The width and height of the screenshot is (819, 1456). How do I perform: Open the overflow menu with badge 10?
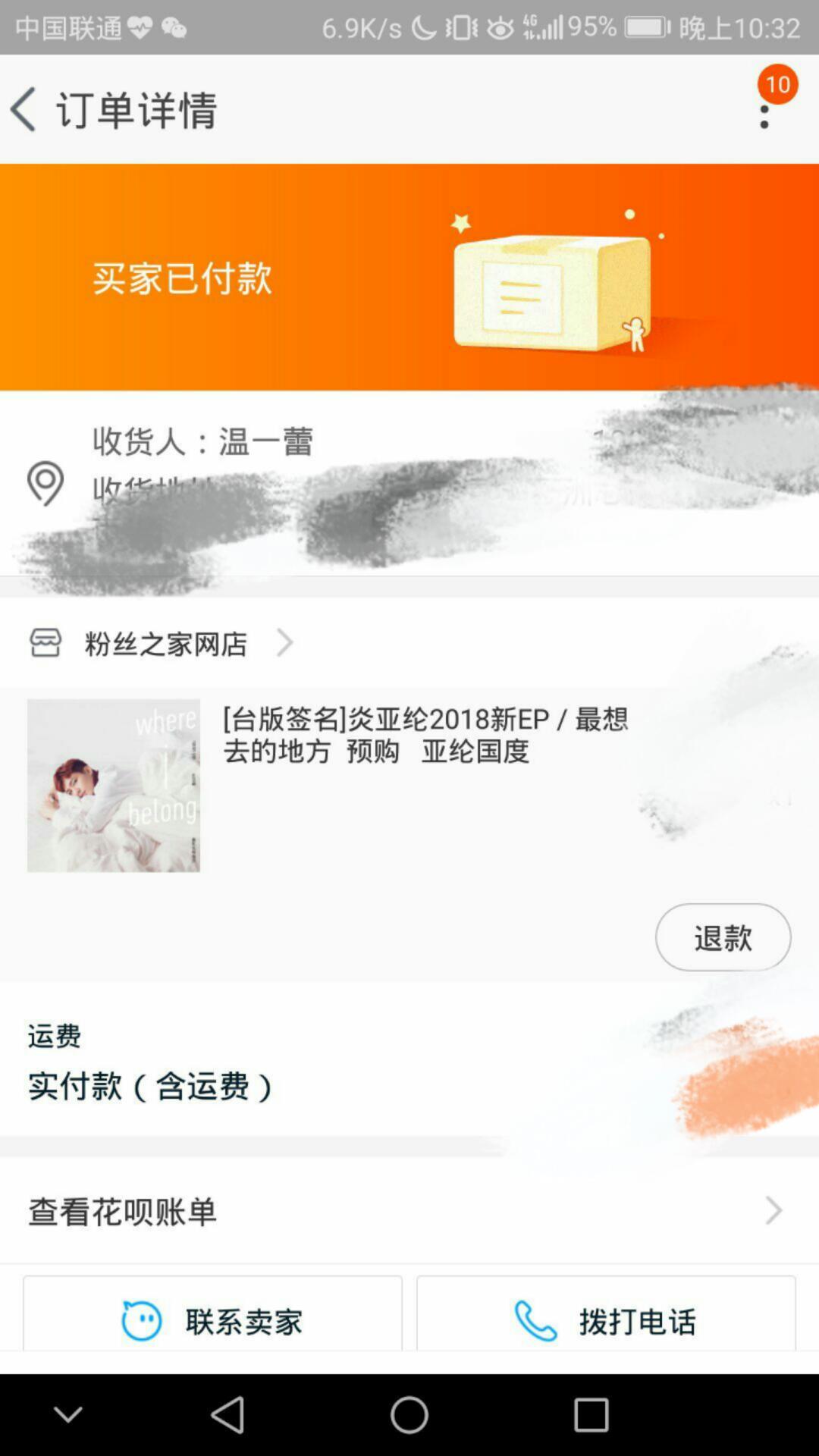[764, 114]
